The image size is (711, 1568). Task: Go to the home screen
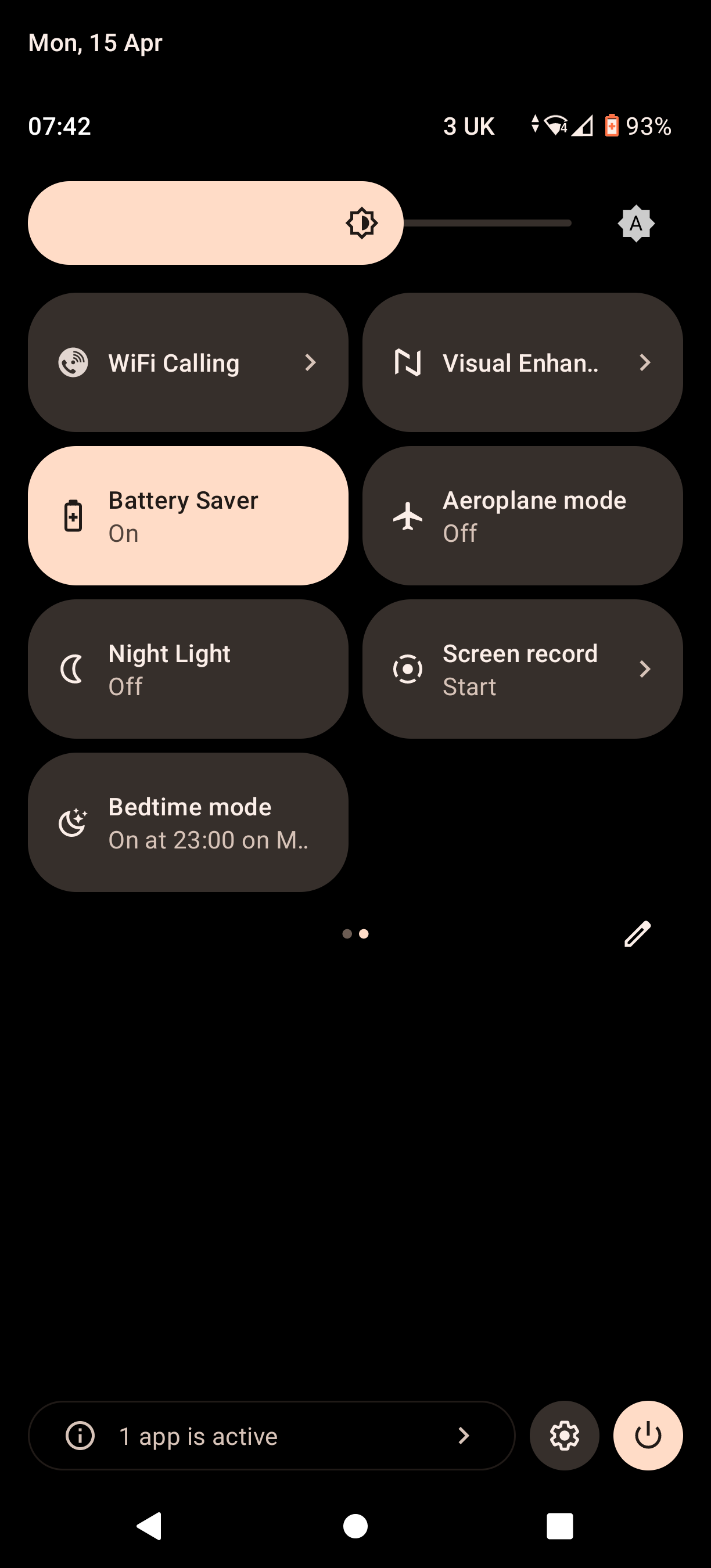(355, 1526)
